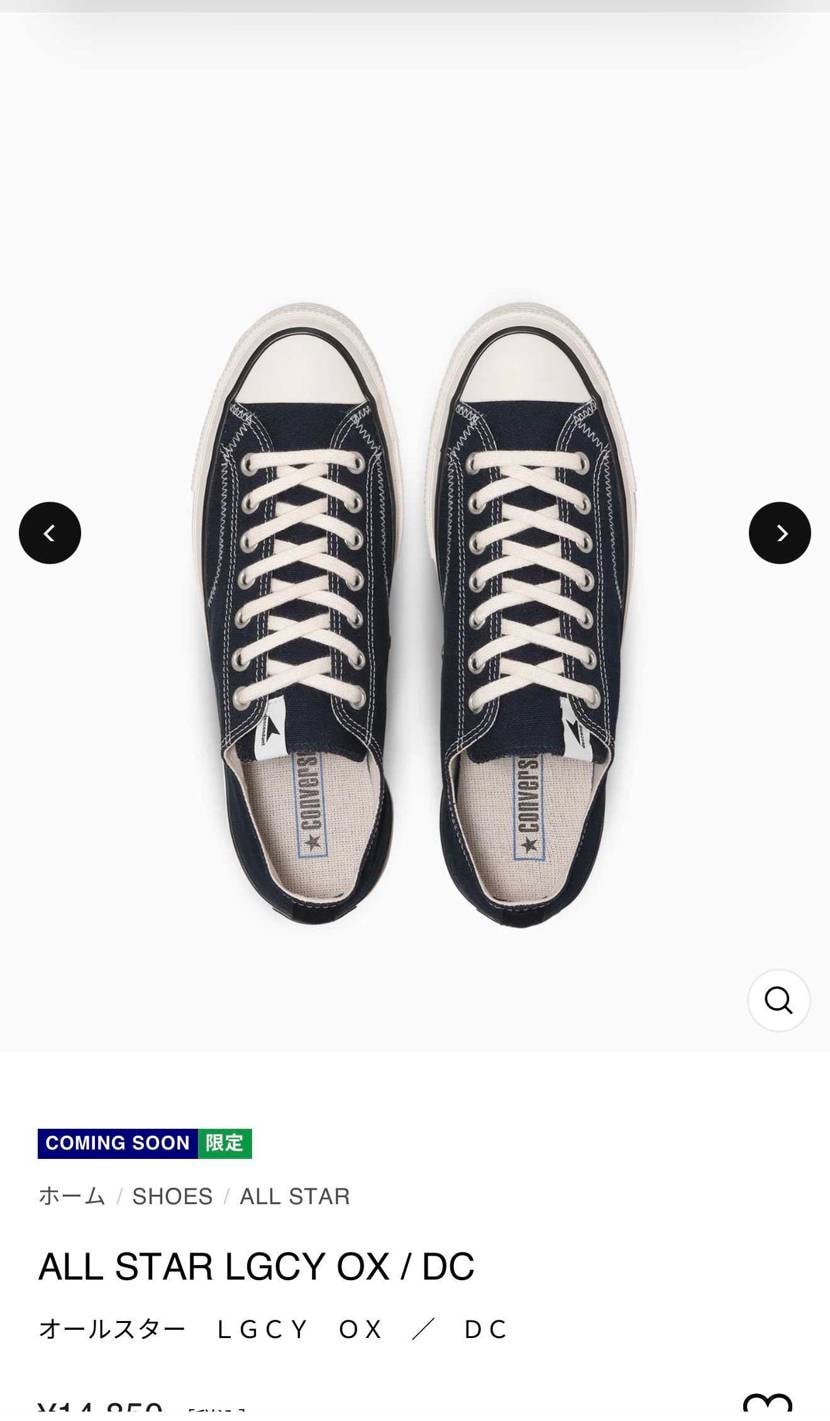Zoom the product image with magnifier icon
Image resolution: width=830 pixels, height=1421 pixels.
779,1000
